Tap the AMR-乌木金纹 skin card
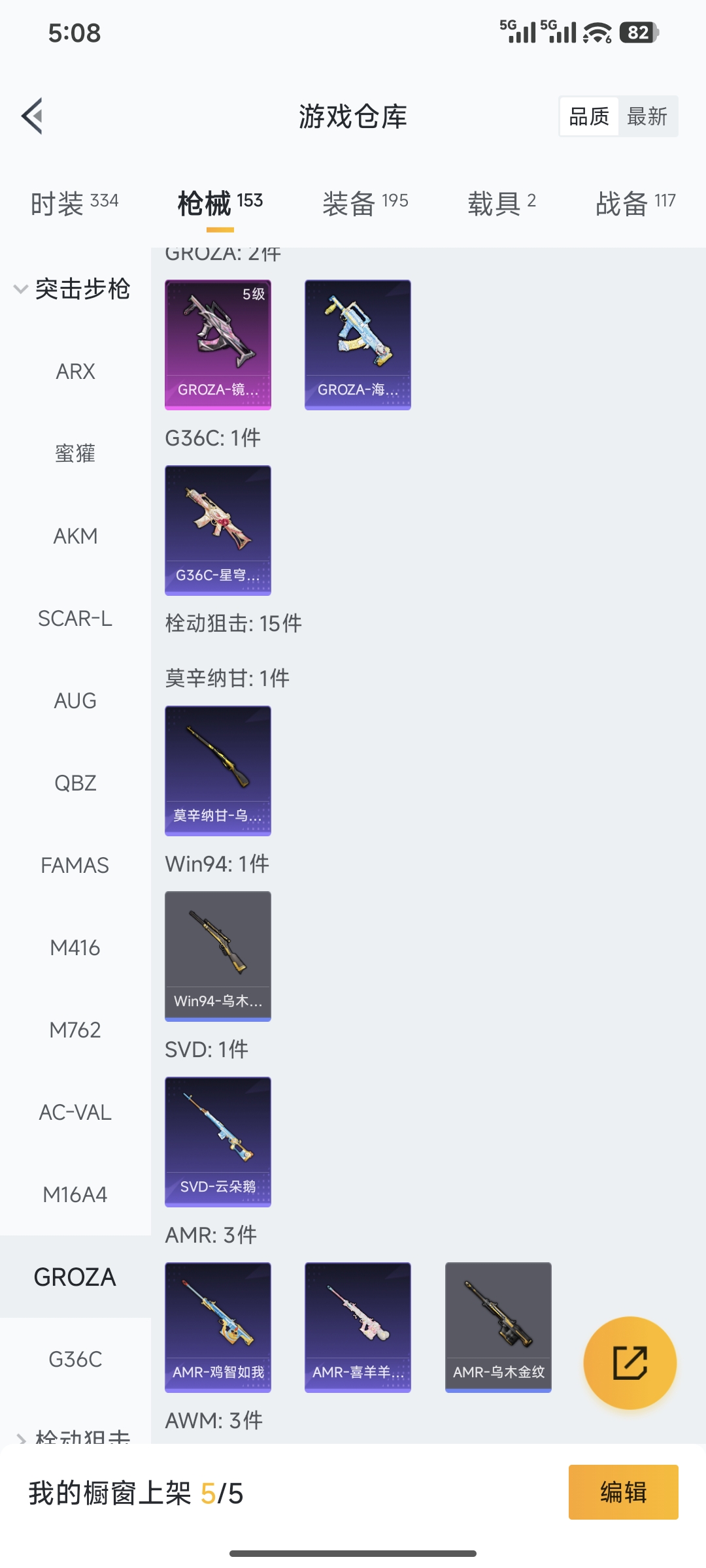The width and height of the screenshot is (706, 1568). [x=497, y=1325]
